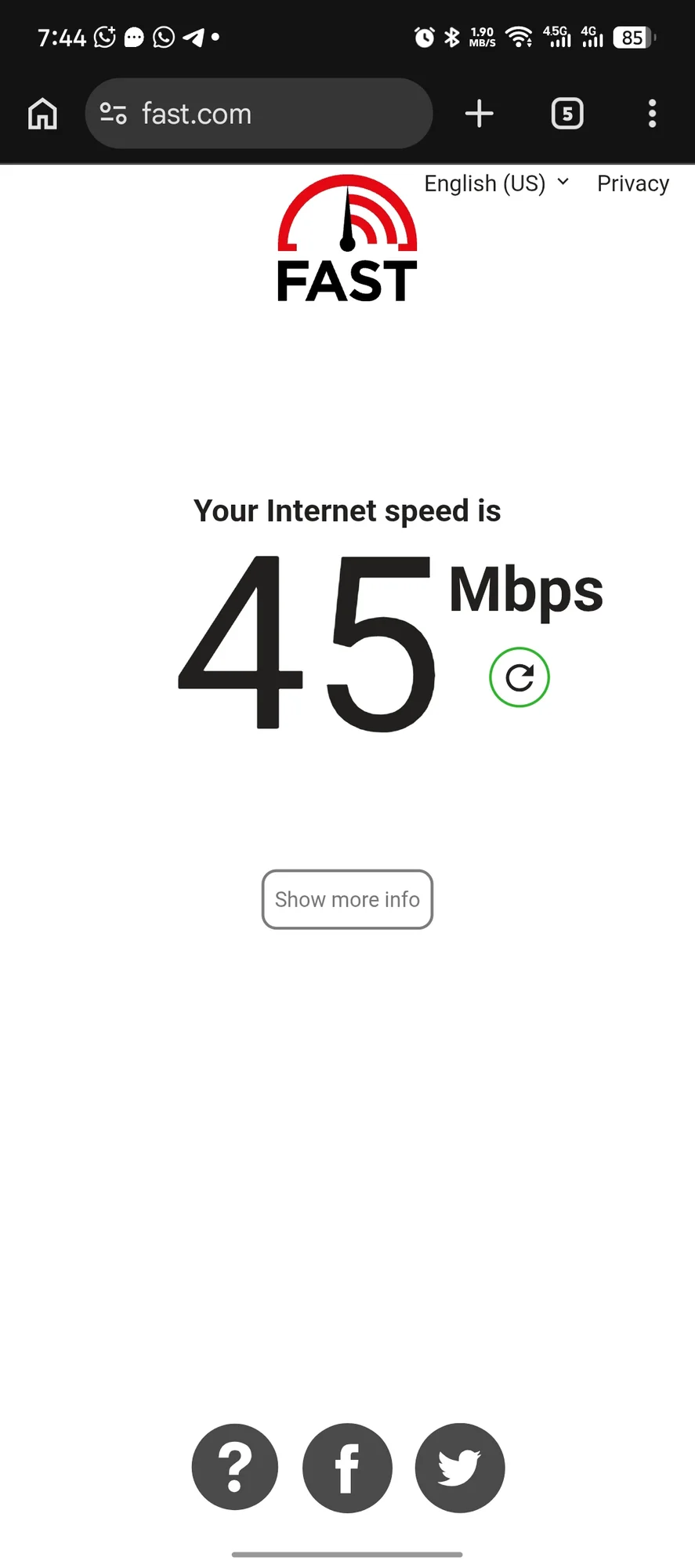This screenshot has width=695, height=1568.
Task: Expand the English (US) language dropdown
Action: tap(496, 183)
